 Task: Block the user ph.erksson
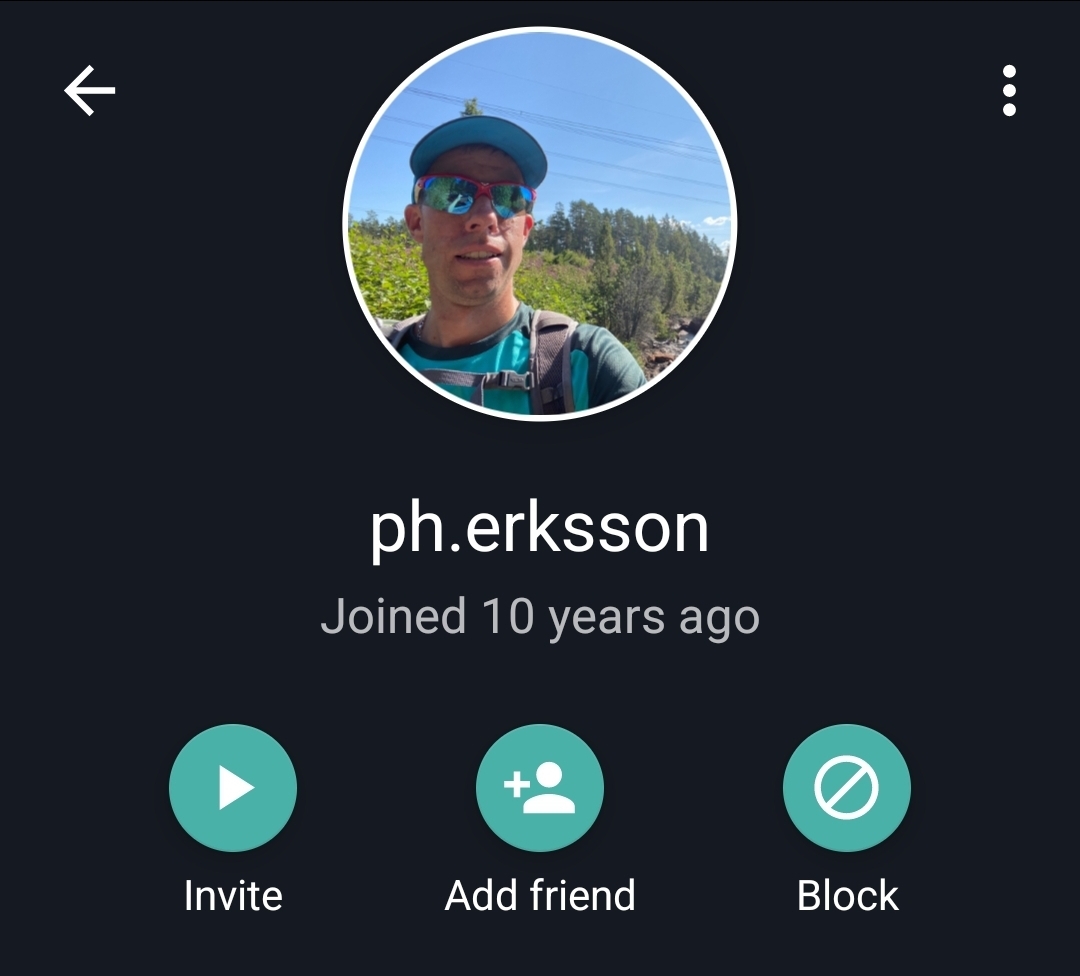tap(847, 788)
